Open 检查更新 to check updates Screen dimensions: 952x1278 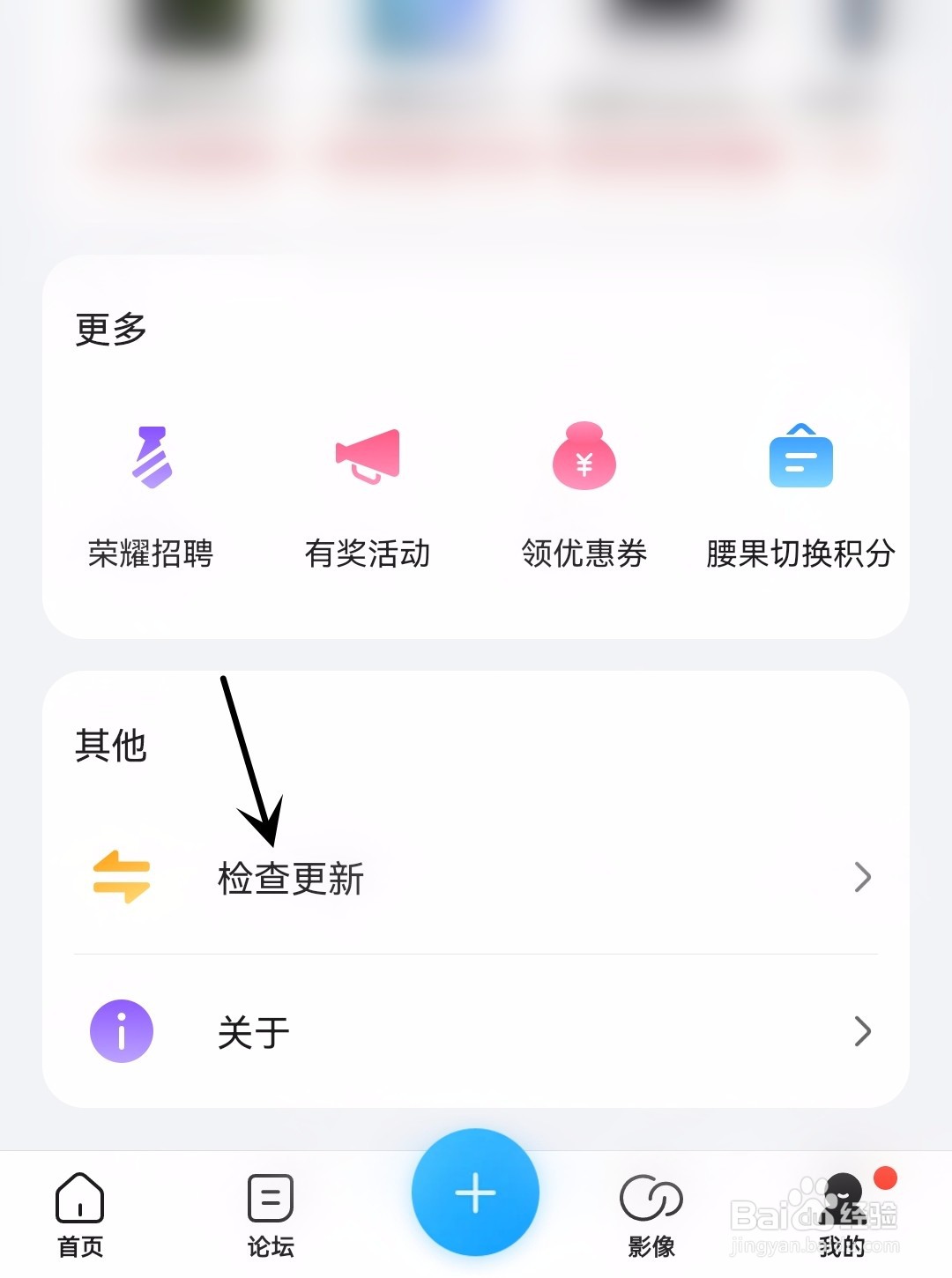click(x=291, y=879)
